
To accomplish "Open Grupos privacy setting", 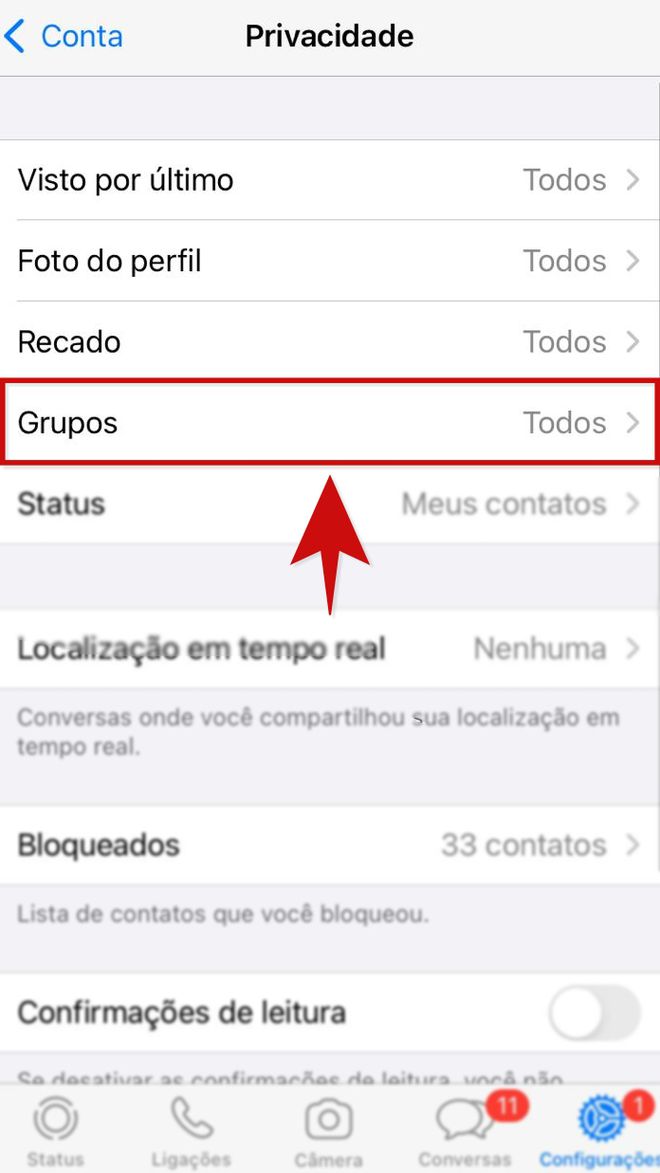I will [x=330, y=423].
